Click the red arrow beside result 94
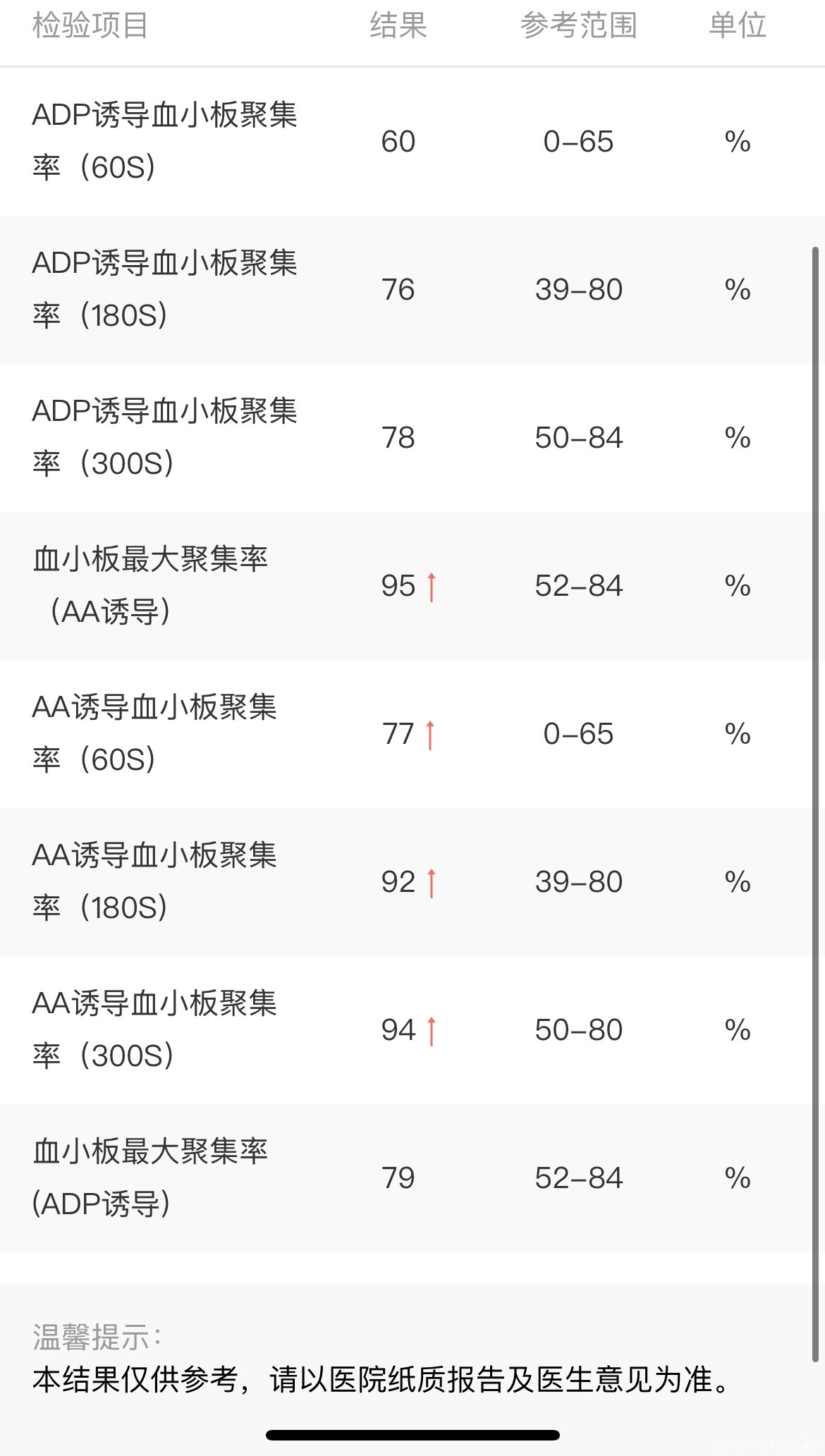 433,1031
